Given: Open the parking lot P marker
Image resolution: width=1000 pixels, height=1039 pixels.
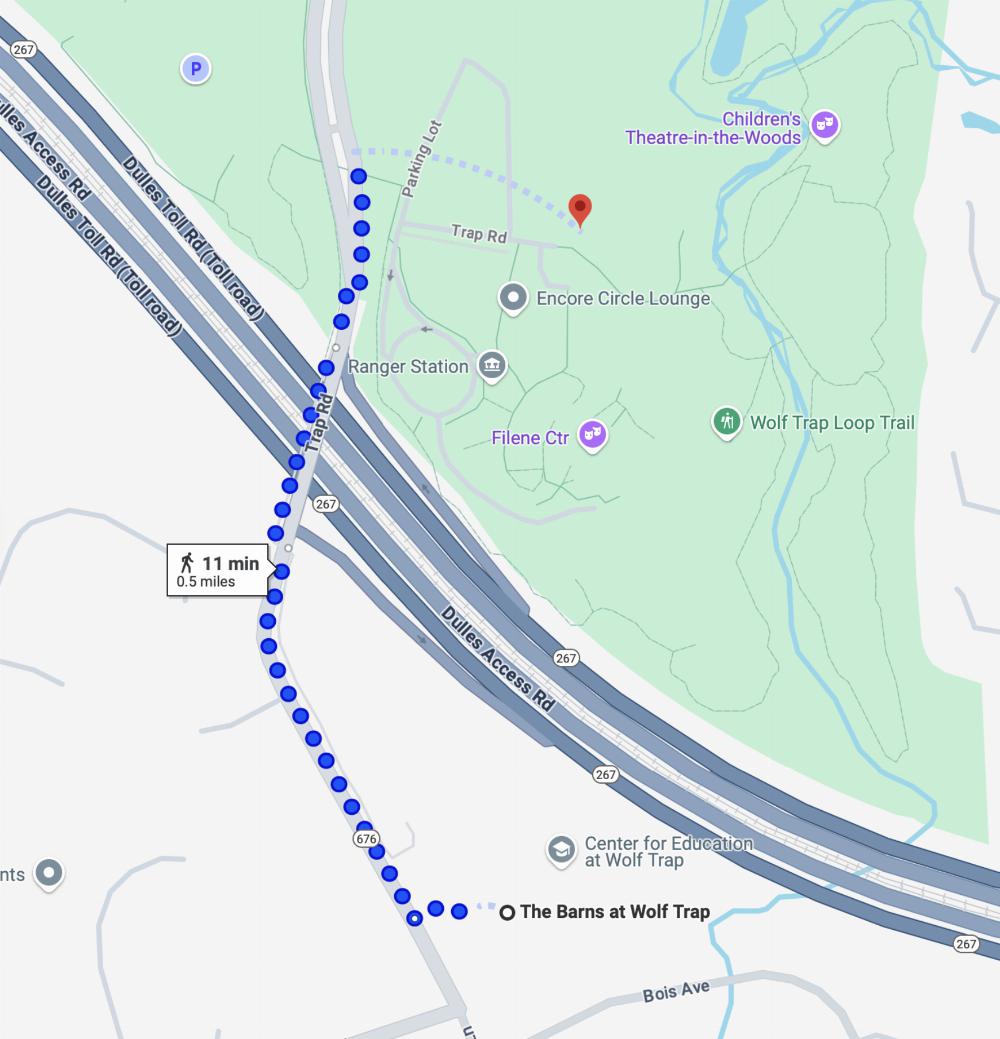Looking at the screenshot, I should pos(196,69).
